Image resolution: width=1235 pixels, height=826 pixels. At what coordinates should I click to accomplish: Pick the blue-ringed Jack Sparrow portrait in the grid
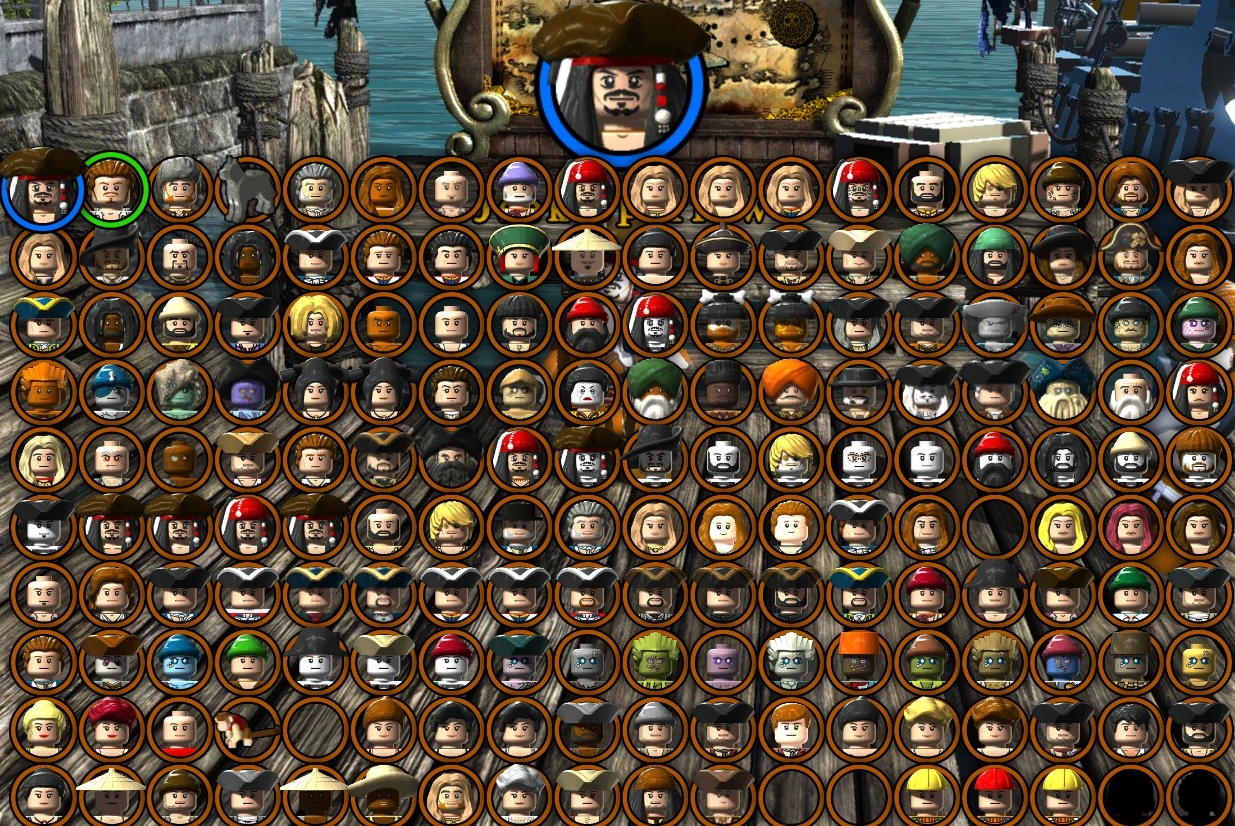coord(43,190)
